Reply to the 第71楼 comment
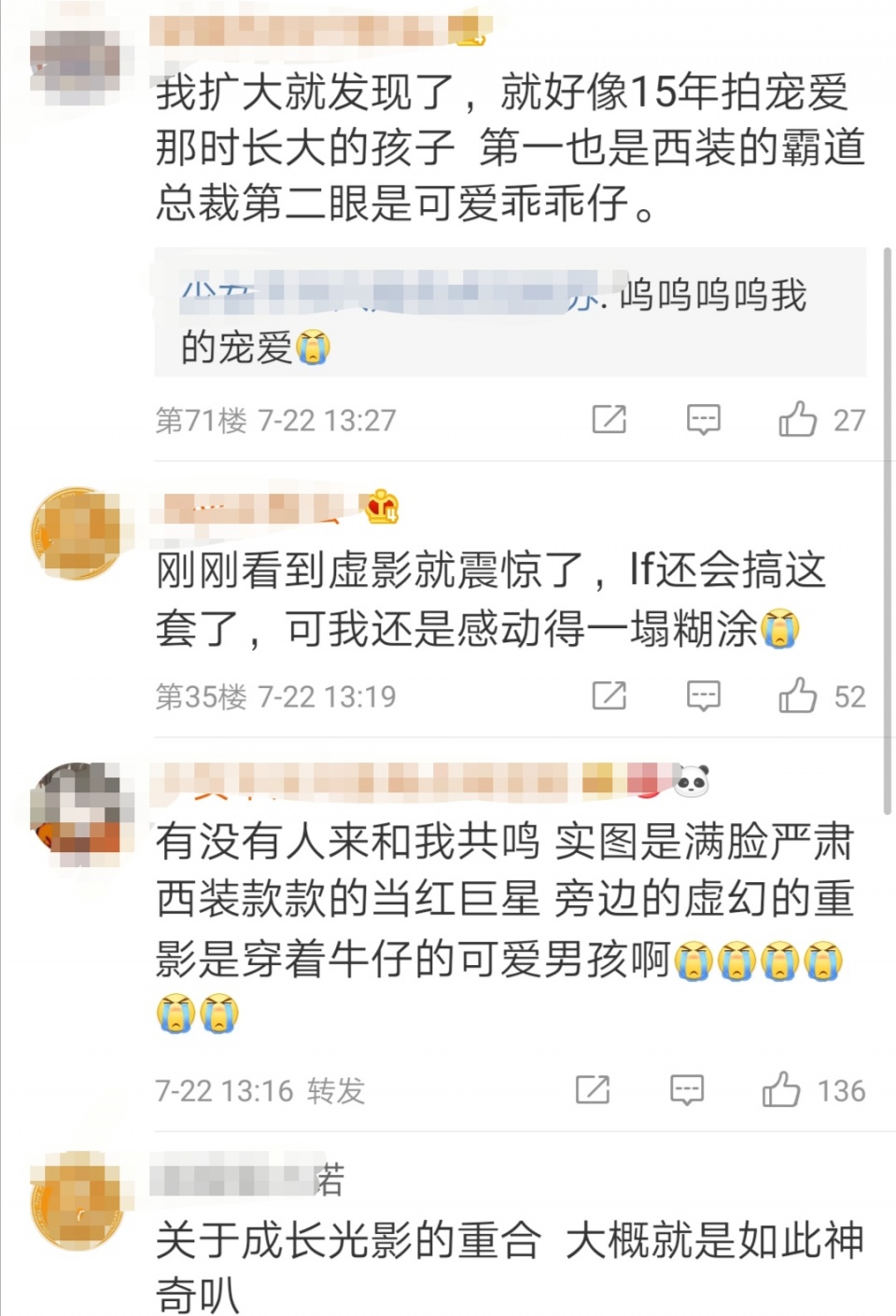Viewport: 896px width, 1316px height. [703, 420]
